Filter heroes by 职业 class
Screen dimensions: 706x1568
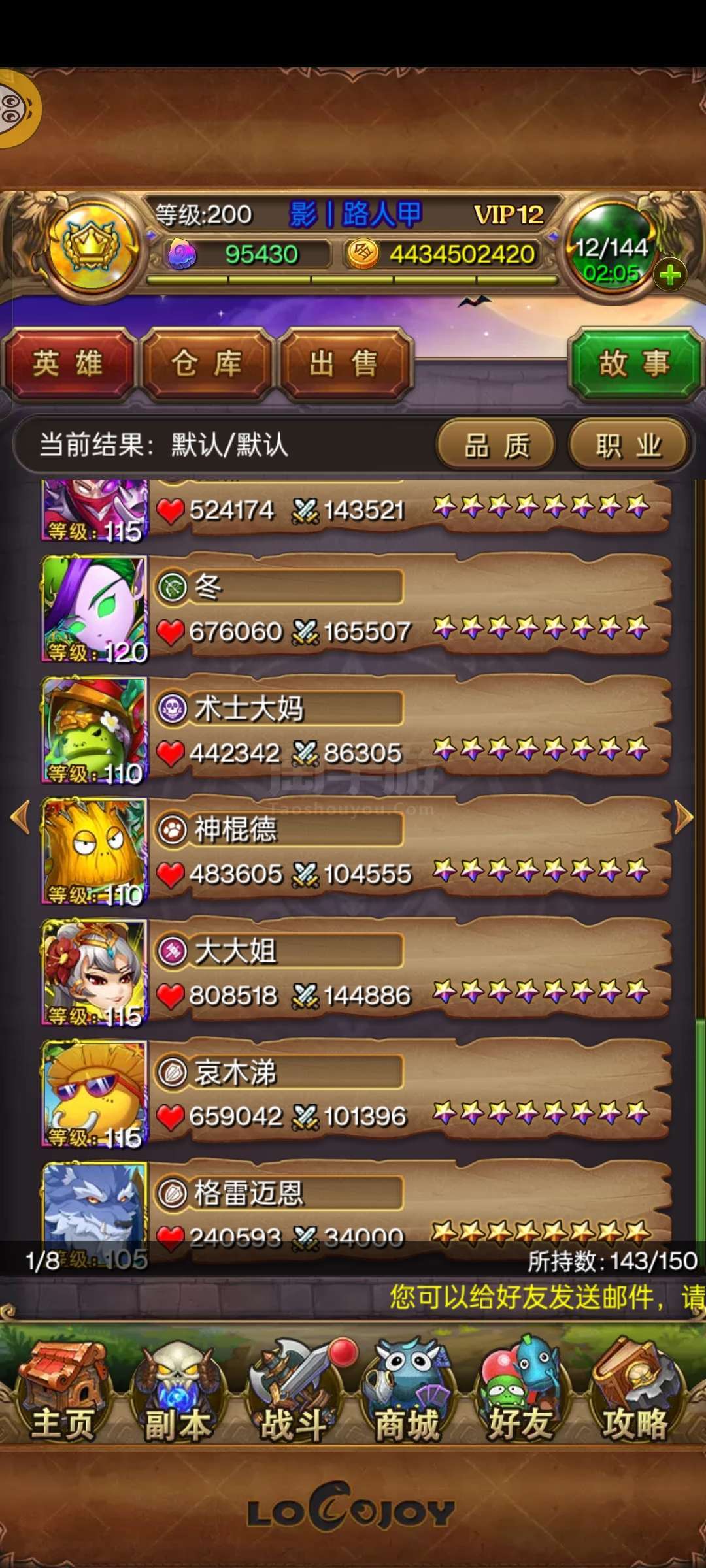(628, 446)
